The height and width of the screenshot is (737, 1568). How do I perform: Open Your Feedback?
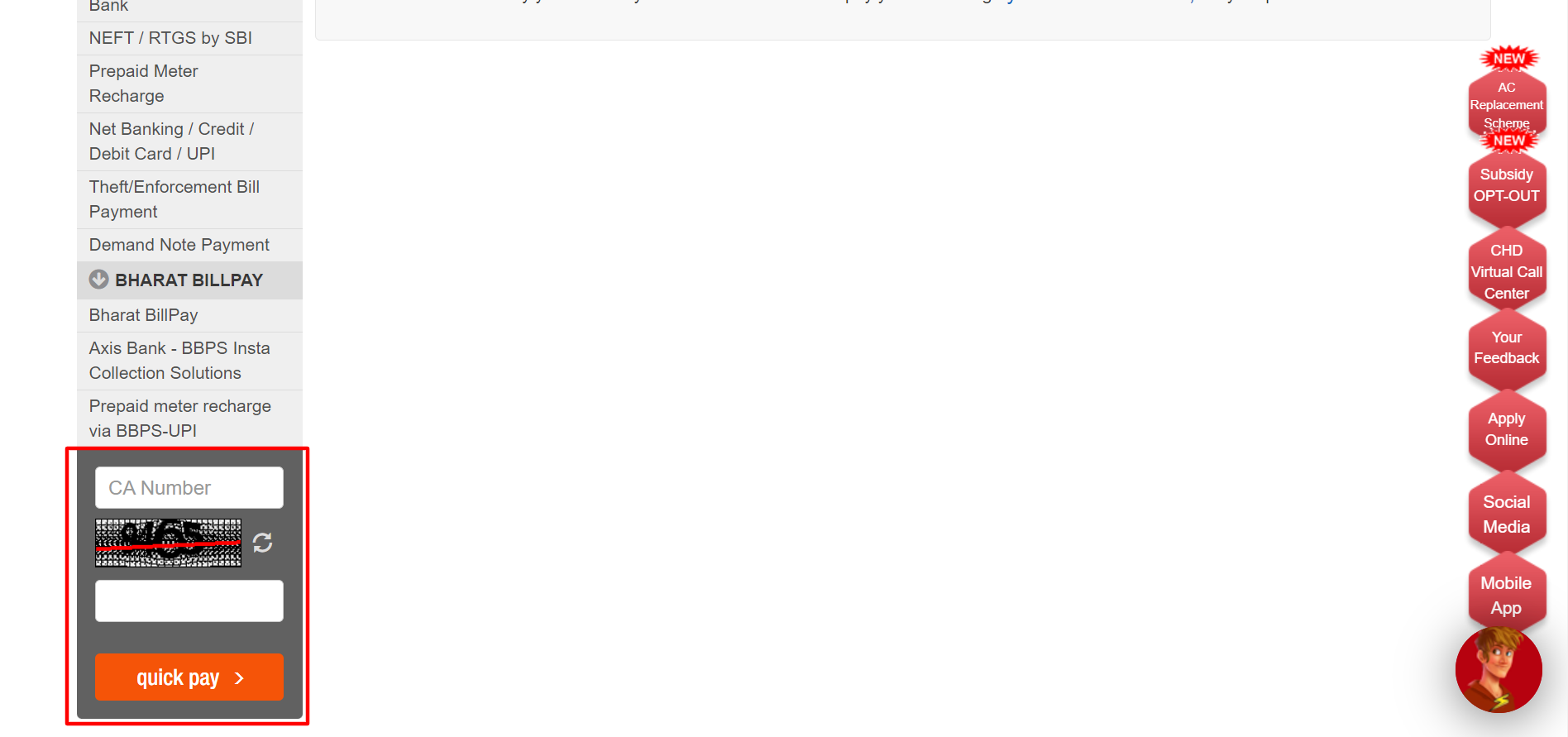coord(1506,347)
